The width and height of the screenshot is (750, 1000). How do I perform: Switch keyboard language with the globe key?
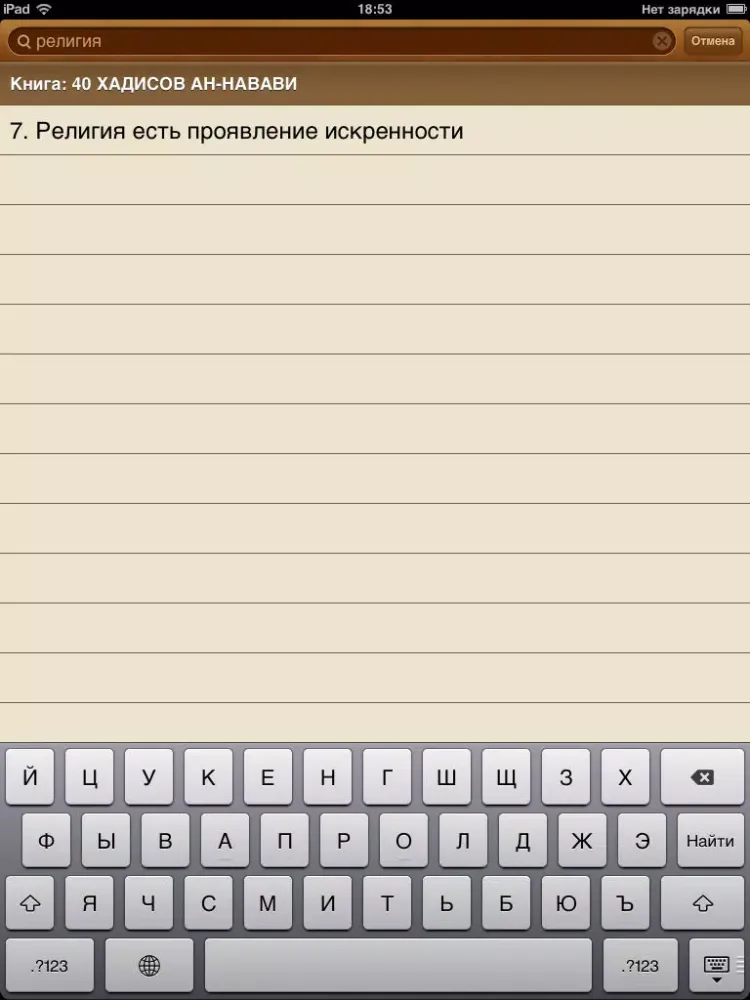[149, 965]
